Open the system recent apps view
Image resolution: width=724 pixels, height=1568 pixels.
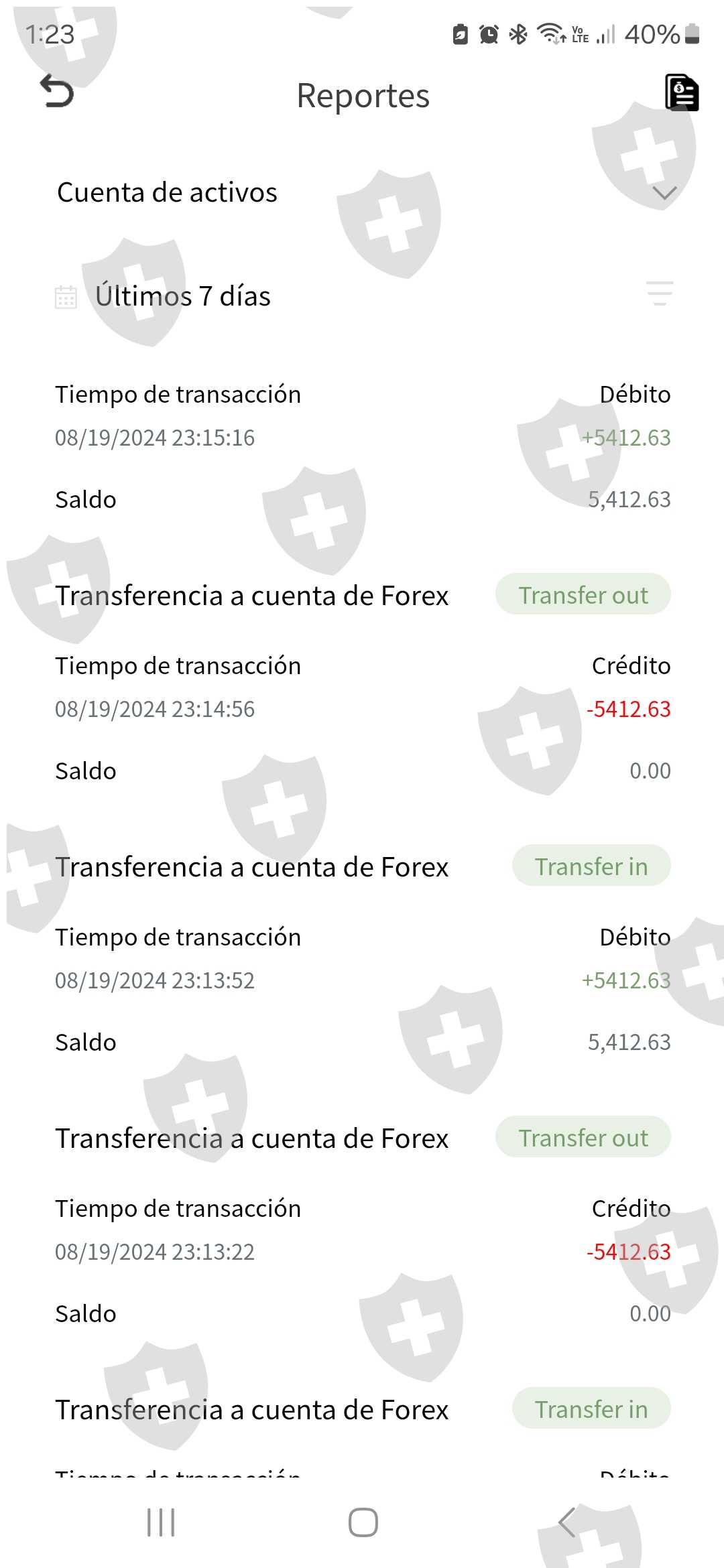click(x=161, y=1522)
